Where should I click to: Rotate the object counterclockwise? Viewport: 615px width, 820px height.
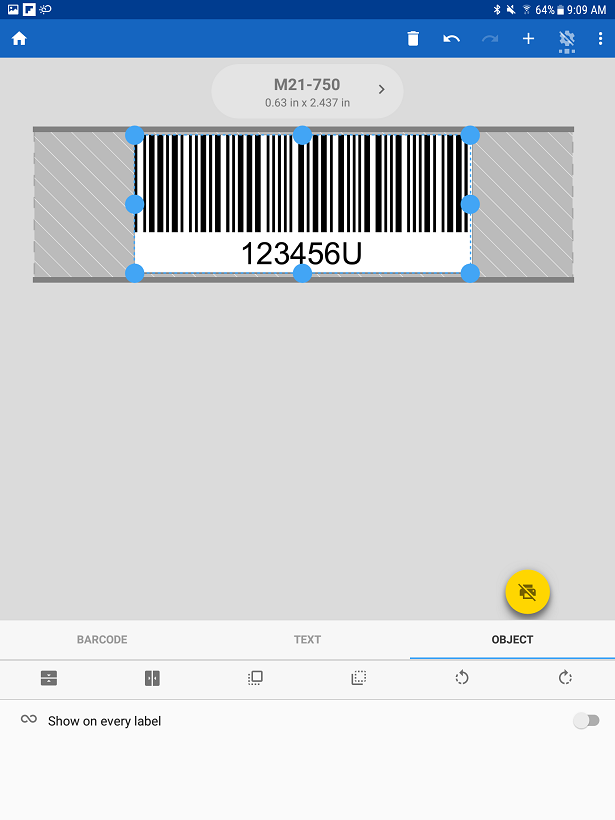click(x=462, y=678)
